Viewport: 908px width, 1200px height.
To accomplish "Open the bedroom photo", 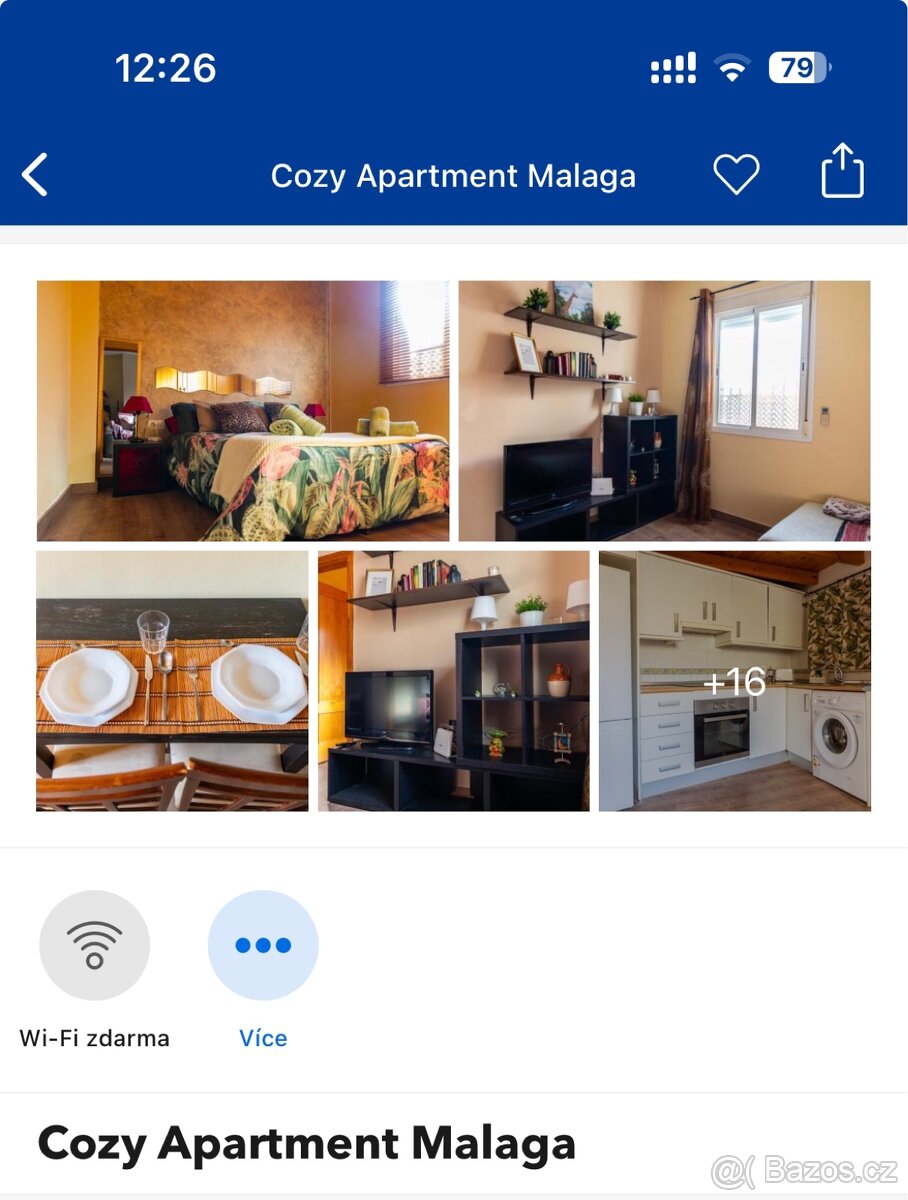I will pyautogui.click(x=243, y=411).
